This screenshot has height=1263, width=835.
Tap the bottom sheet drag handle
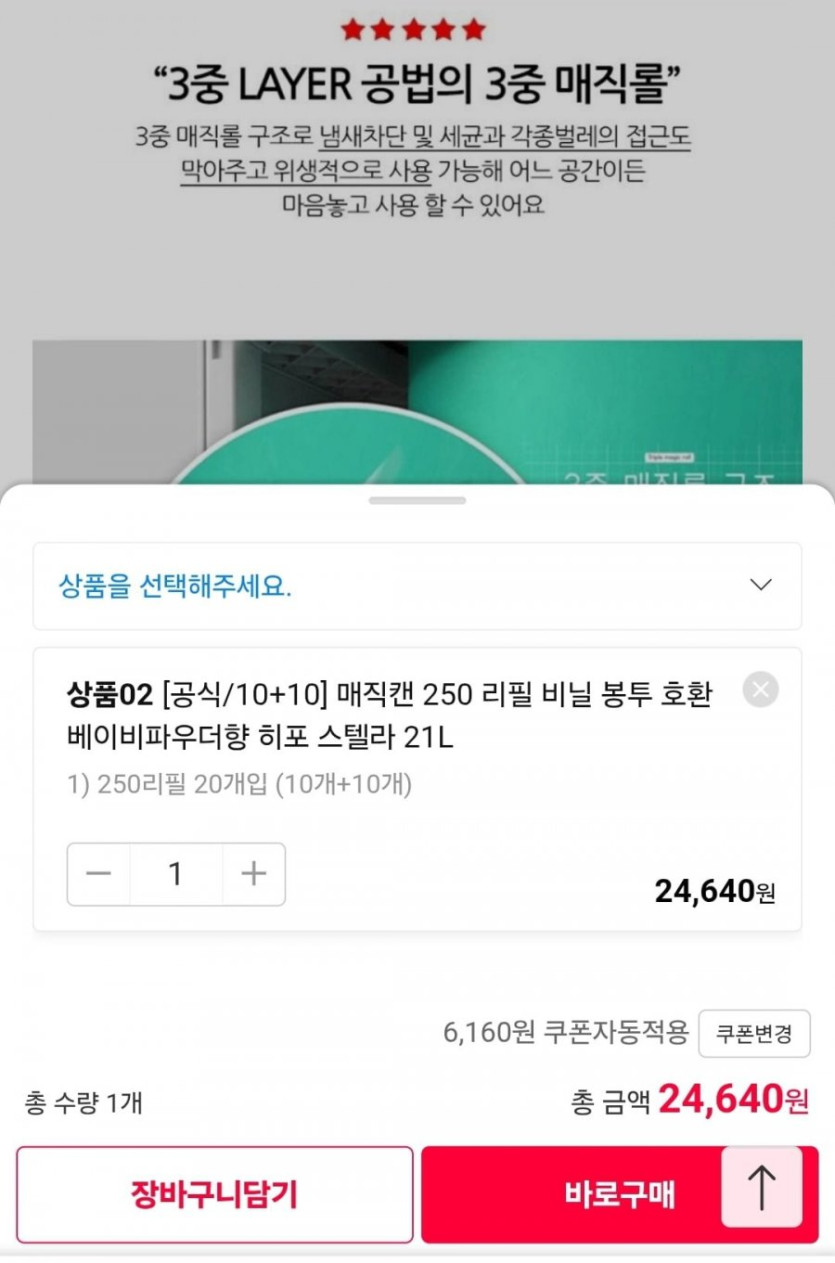point(417,500)
